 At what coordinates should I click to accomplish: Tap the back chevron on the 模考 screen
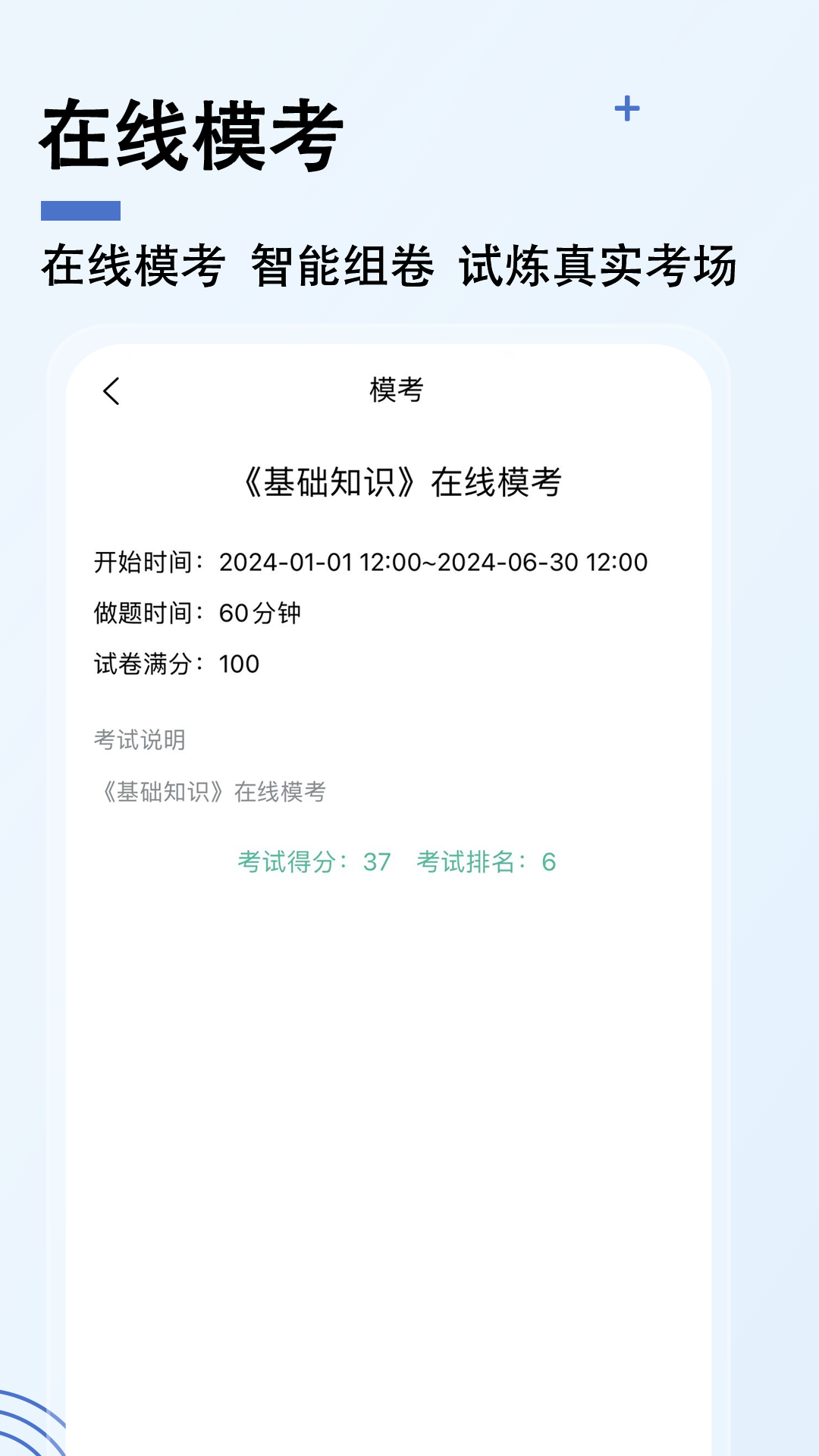click(112, 390)
